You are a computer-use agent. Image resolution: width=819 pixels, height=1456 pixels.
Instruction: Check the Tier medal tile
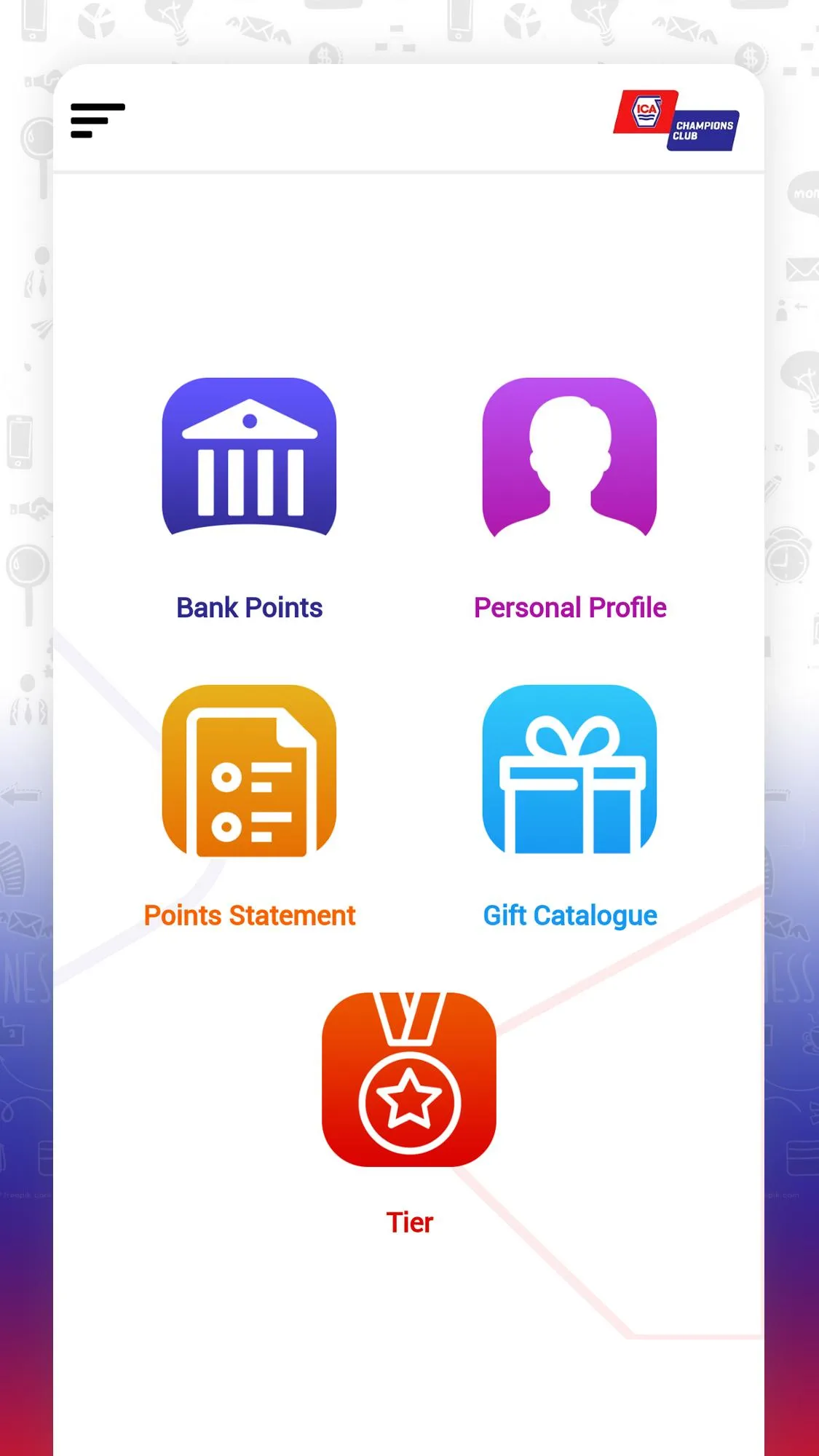[x=409, y=1079]
